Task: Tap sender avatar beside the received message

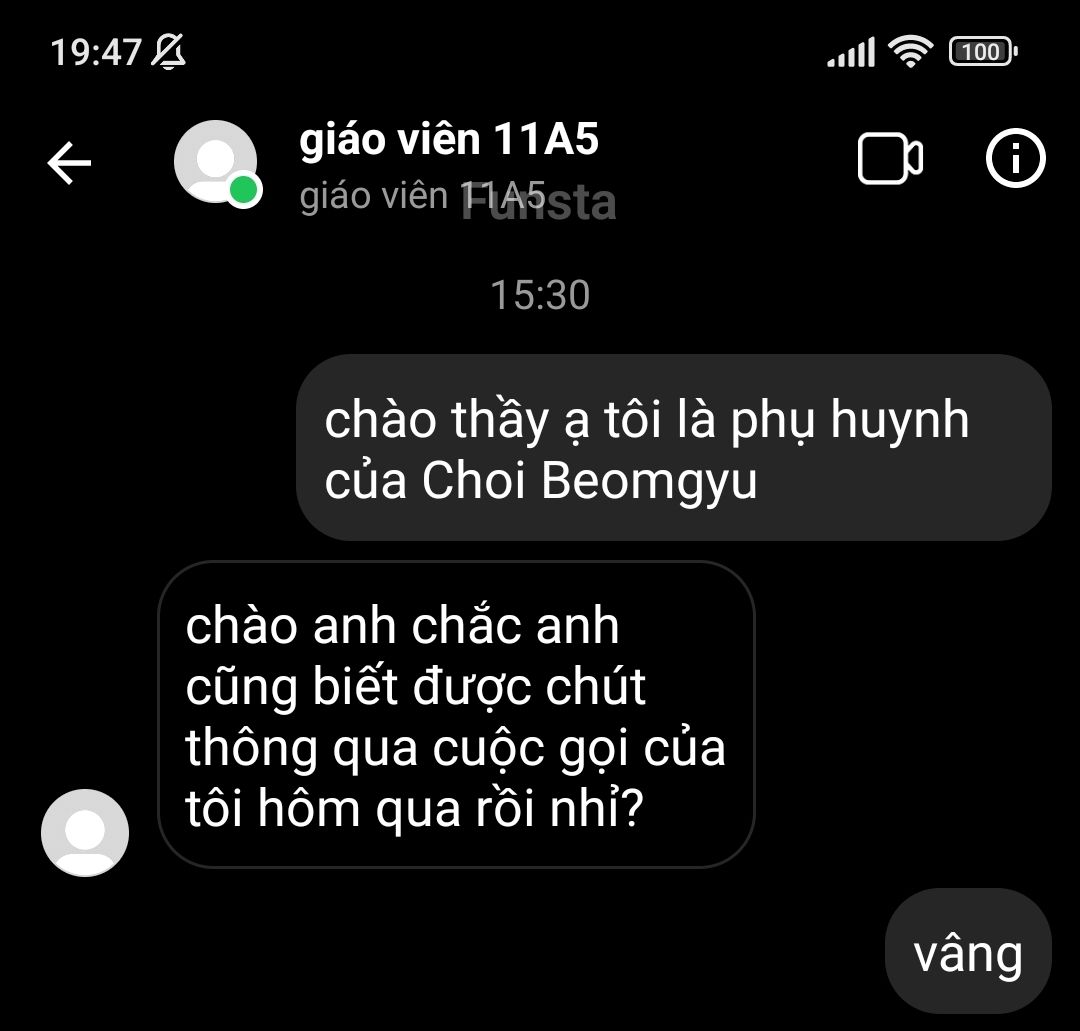Action: point(85,833)
